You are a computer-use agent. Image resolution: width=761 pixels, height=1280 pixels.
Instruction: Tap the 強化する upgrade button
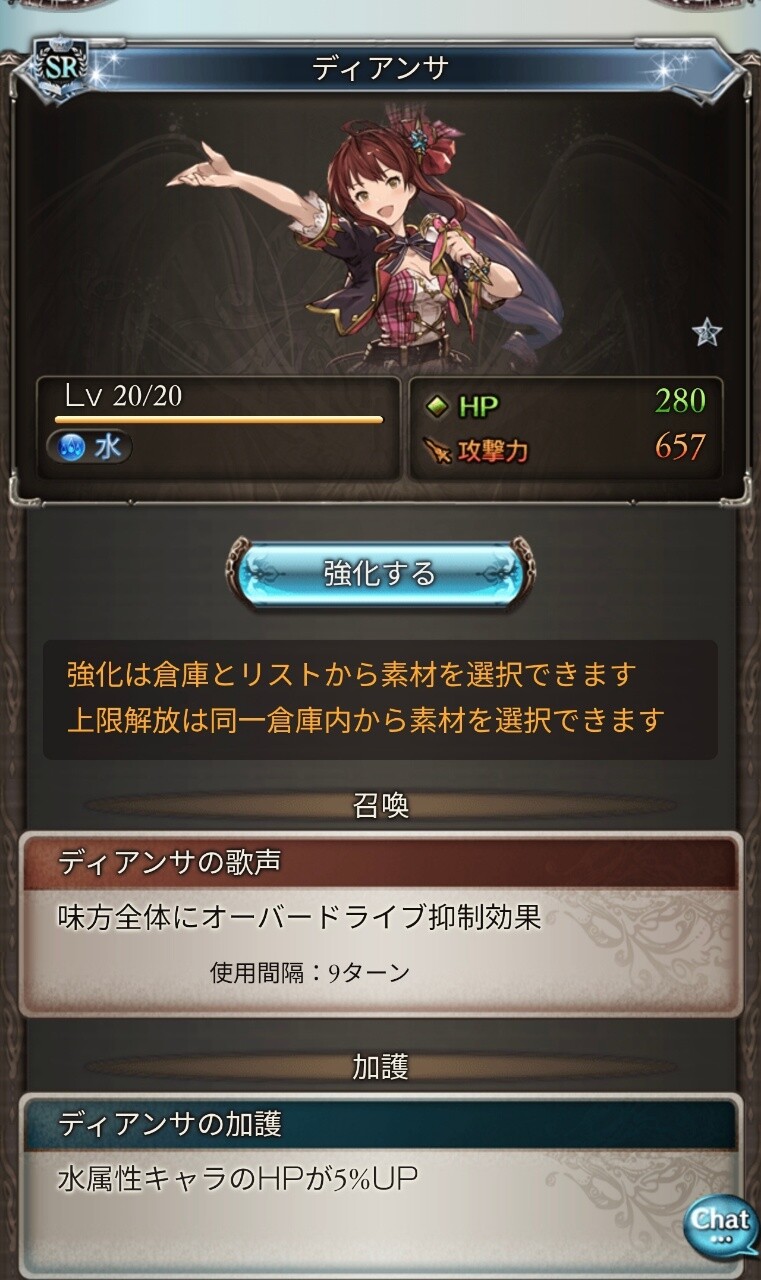tap(380, 574)
